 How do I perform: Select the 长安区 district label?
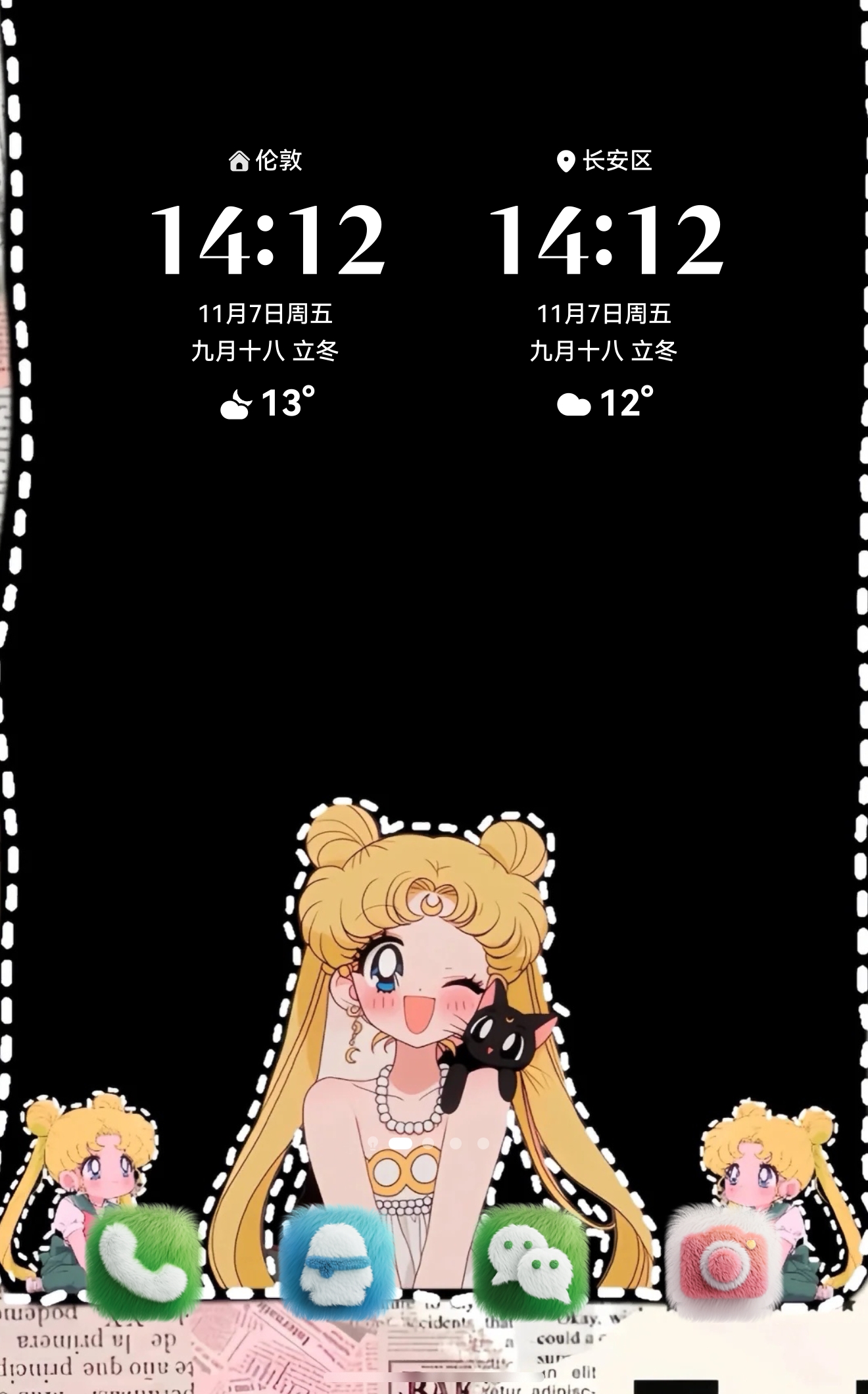pos(618,160)
